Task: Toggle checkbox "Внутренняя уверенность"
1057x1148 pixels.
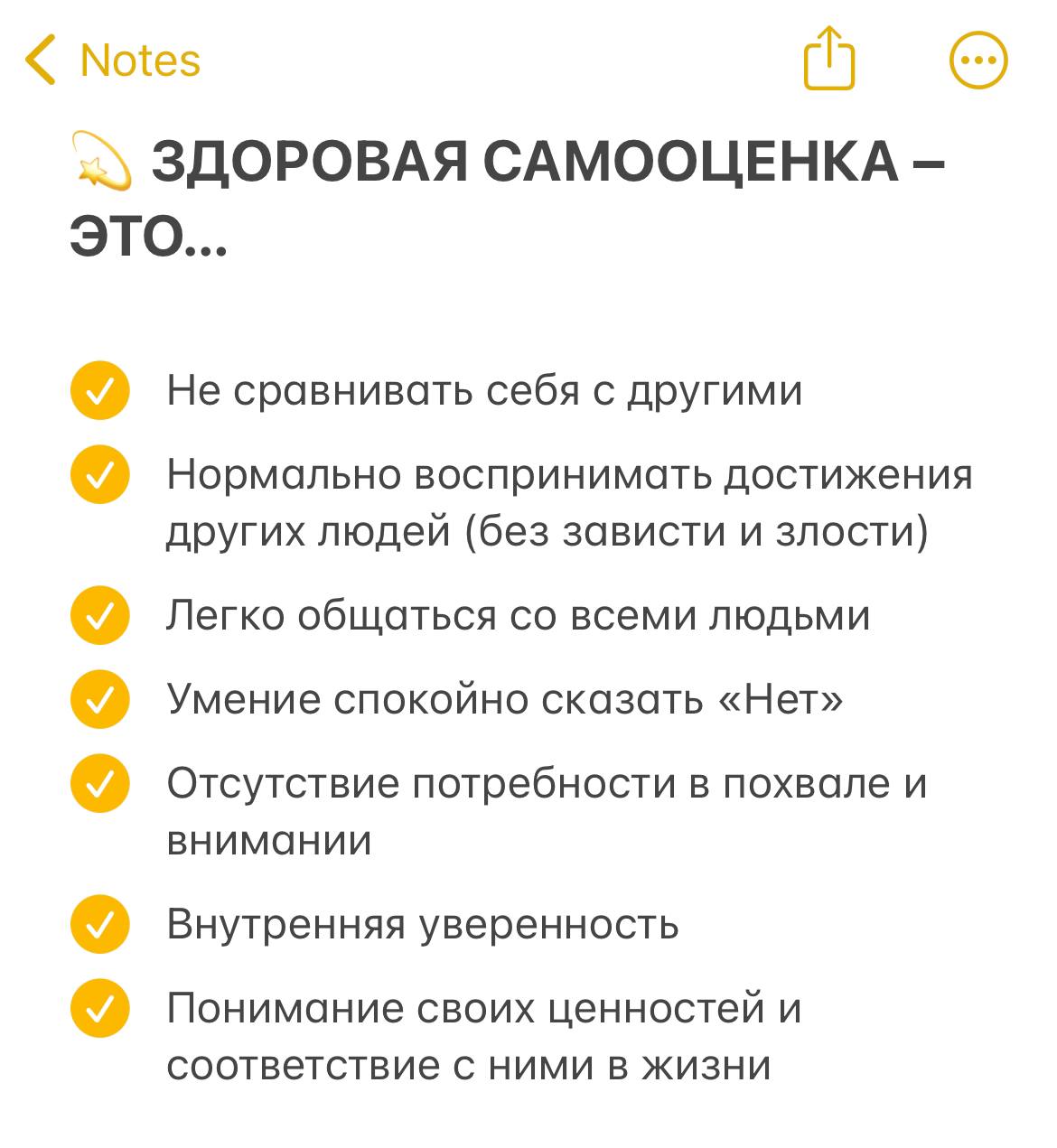Action: coord(100,924)
